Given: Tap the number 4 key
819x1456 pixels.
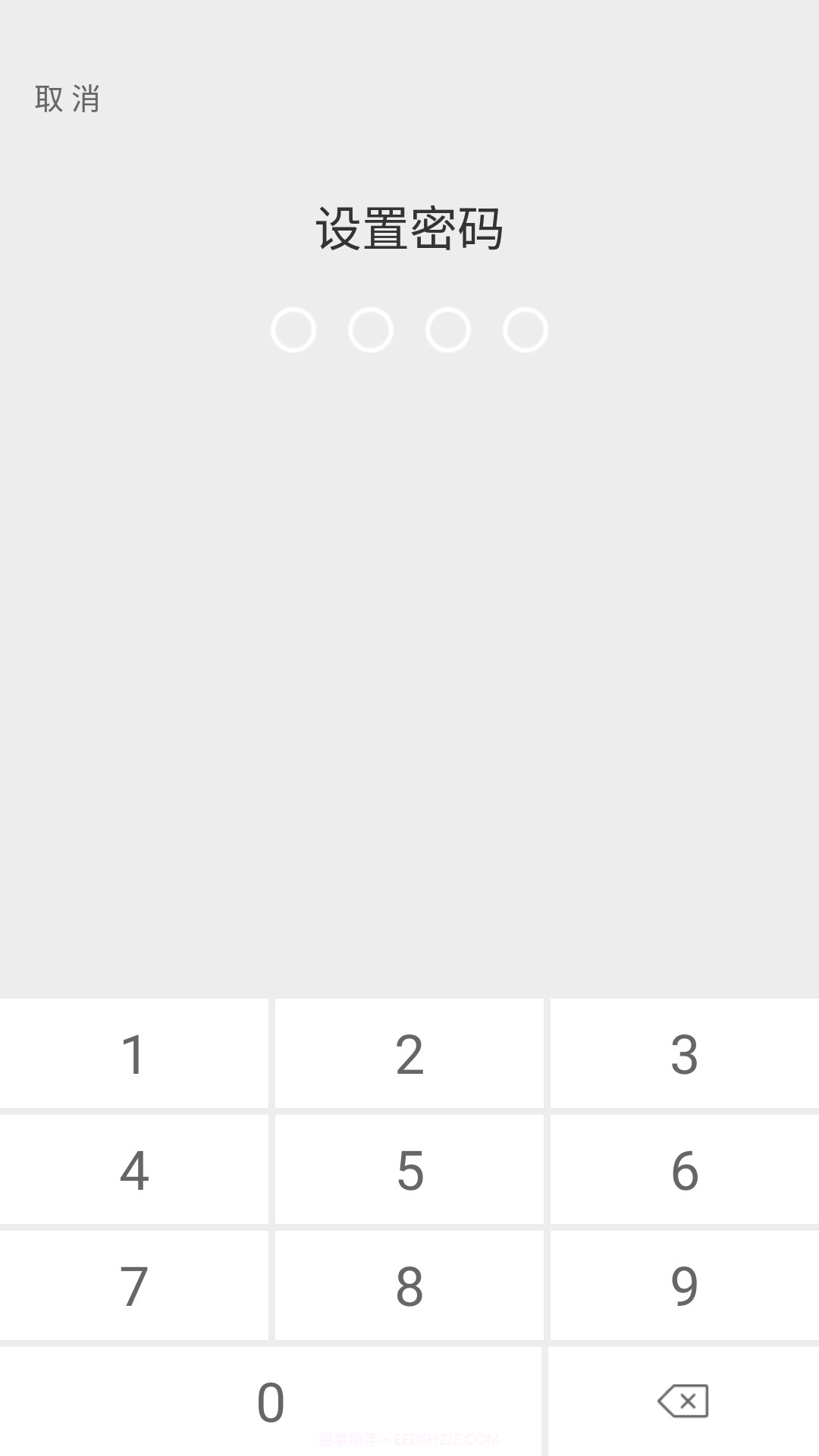Looking at the screenshot, I should [x=133, y=1170].
